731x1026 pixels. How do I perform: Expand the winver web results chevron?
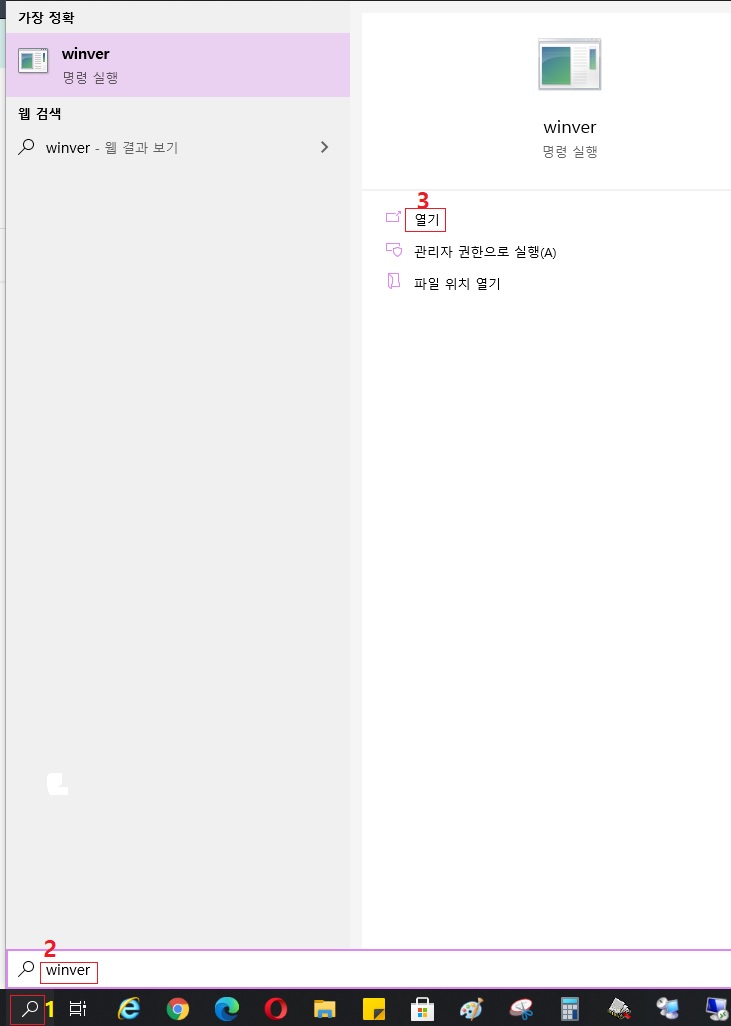[324, 147]
